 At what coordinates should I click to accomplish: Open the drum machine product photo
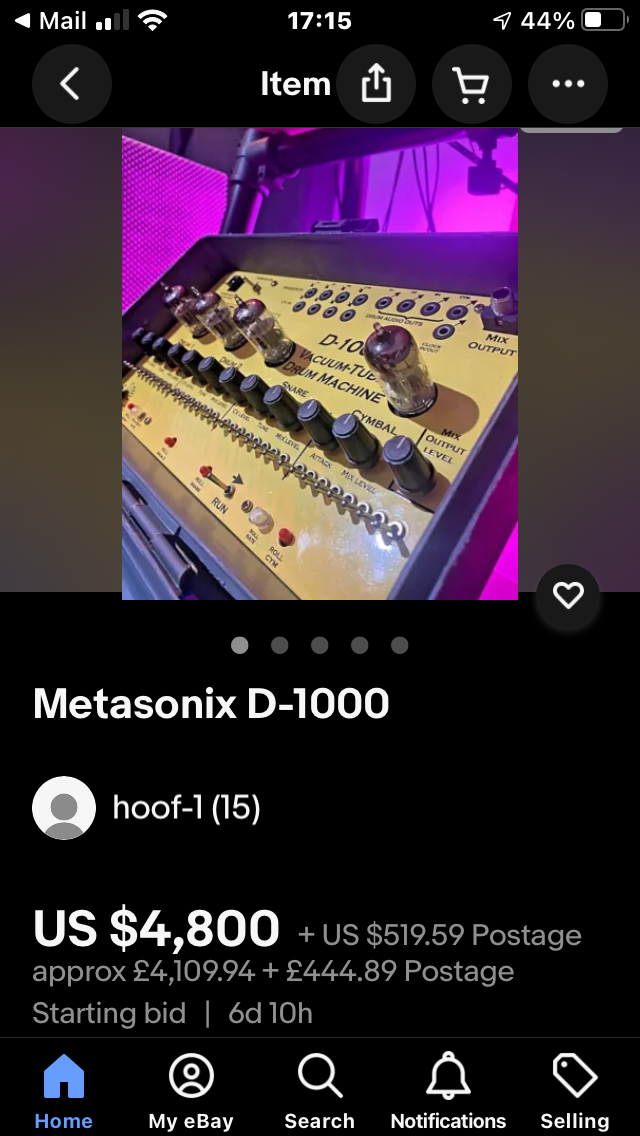tap(320, 364)
